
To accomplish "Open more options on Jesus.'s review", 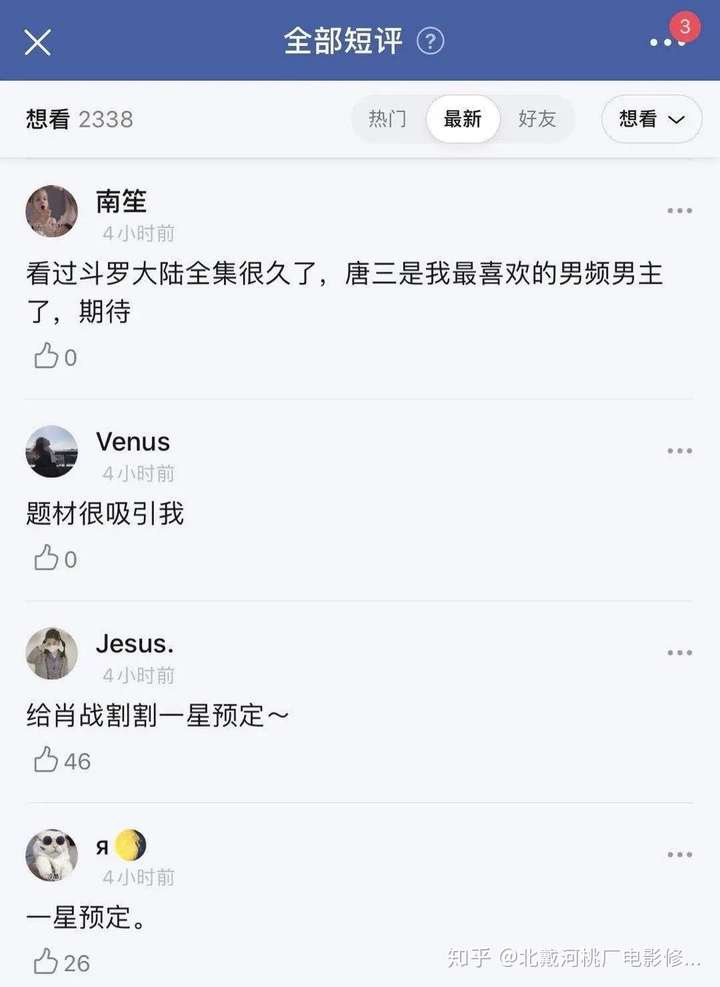I will [x=680, y=653].
